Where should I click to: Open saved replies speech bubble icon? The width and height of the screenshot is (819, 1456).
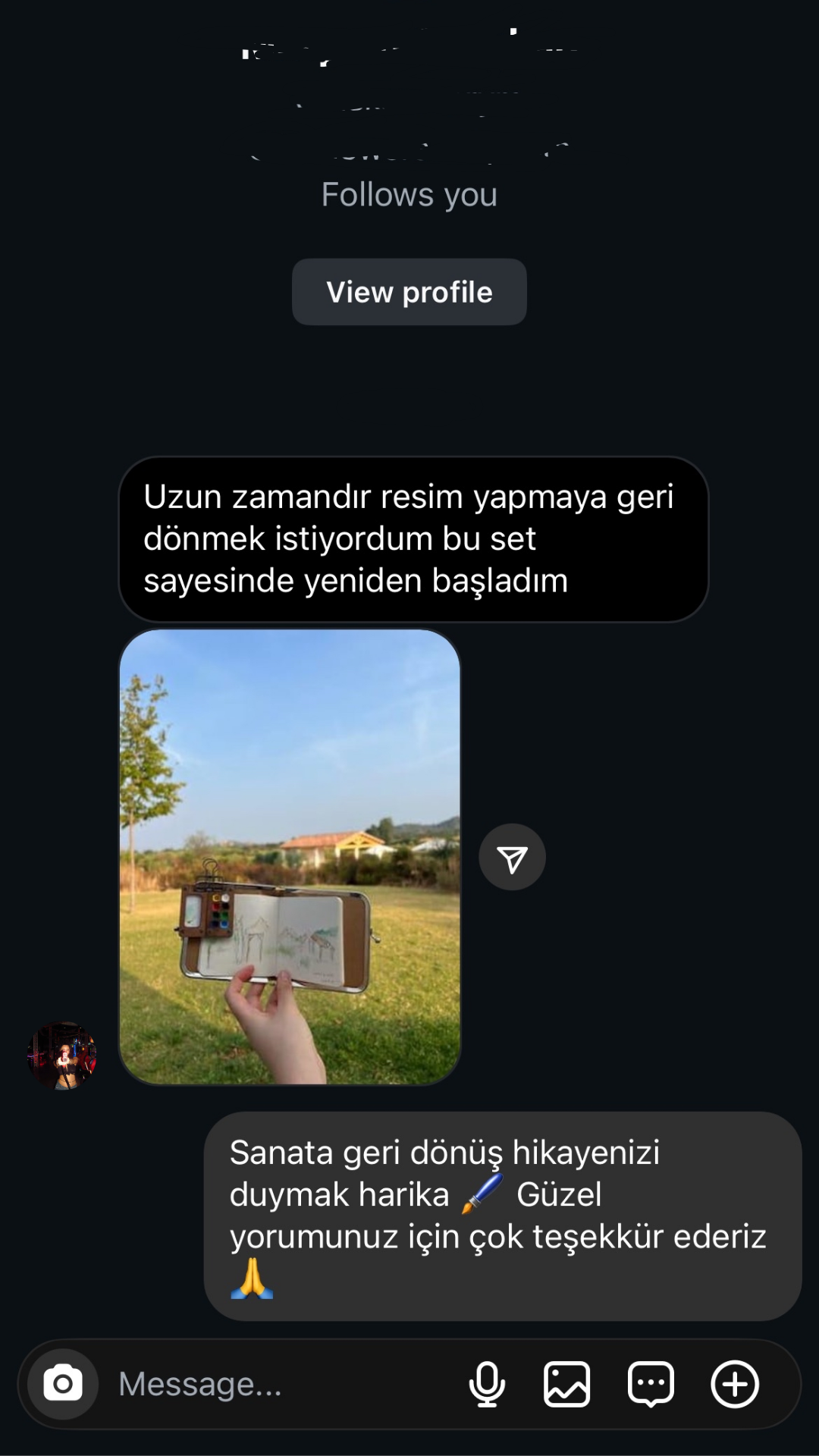(x=651, y=1384)
